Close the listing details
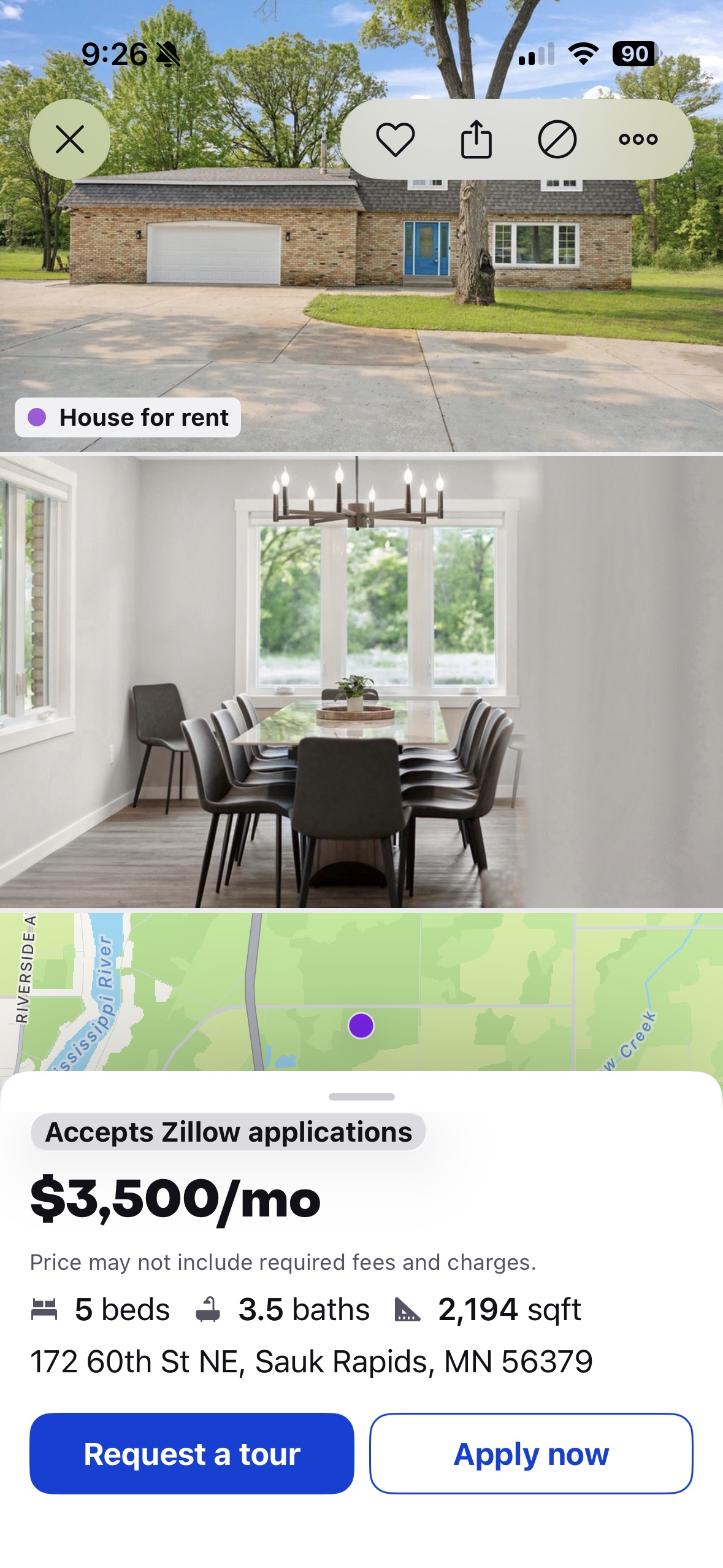Image resolution: width=723 pixels, height=1568 pixels. coord(70,139)
